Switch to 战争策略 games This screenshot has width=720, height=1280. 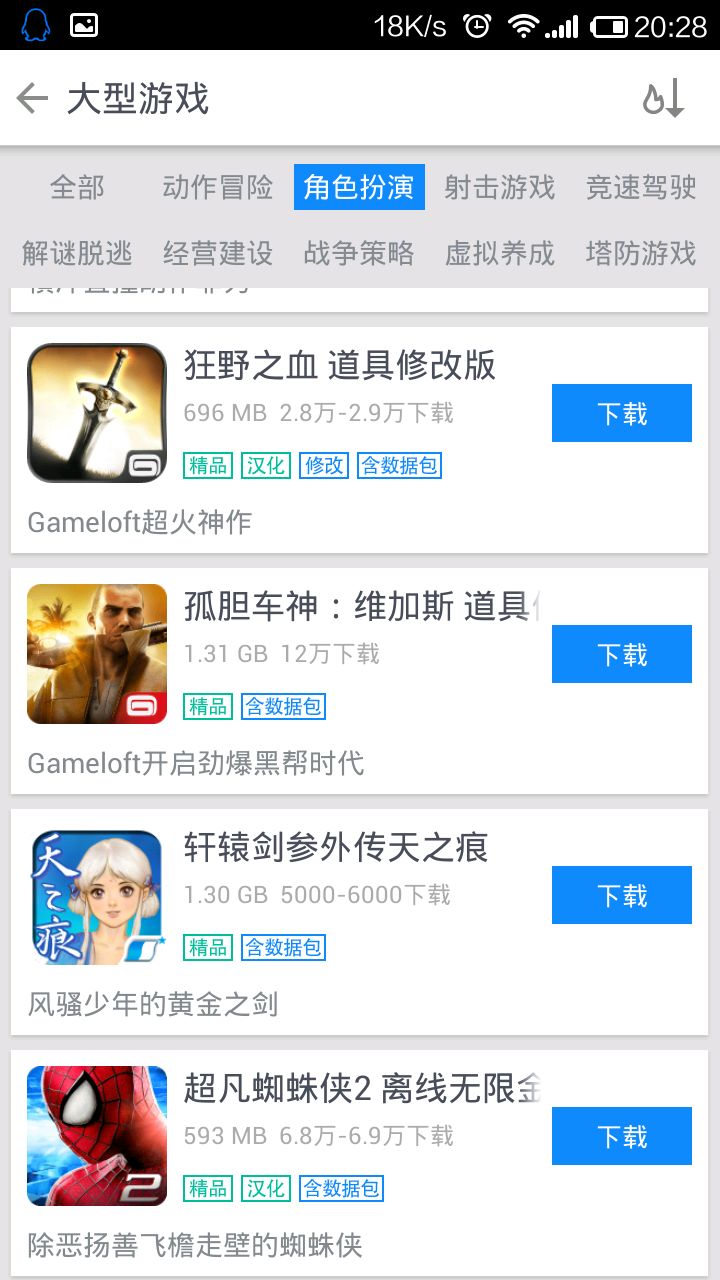point(358,253)
